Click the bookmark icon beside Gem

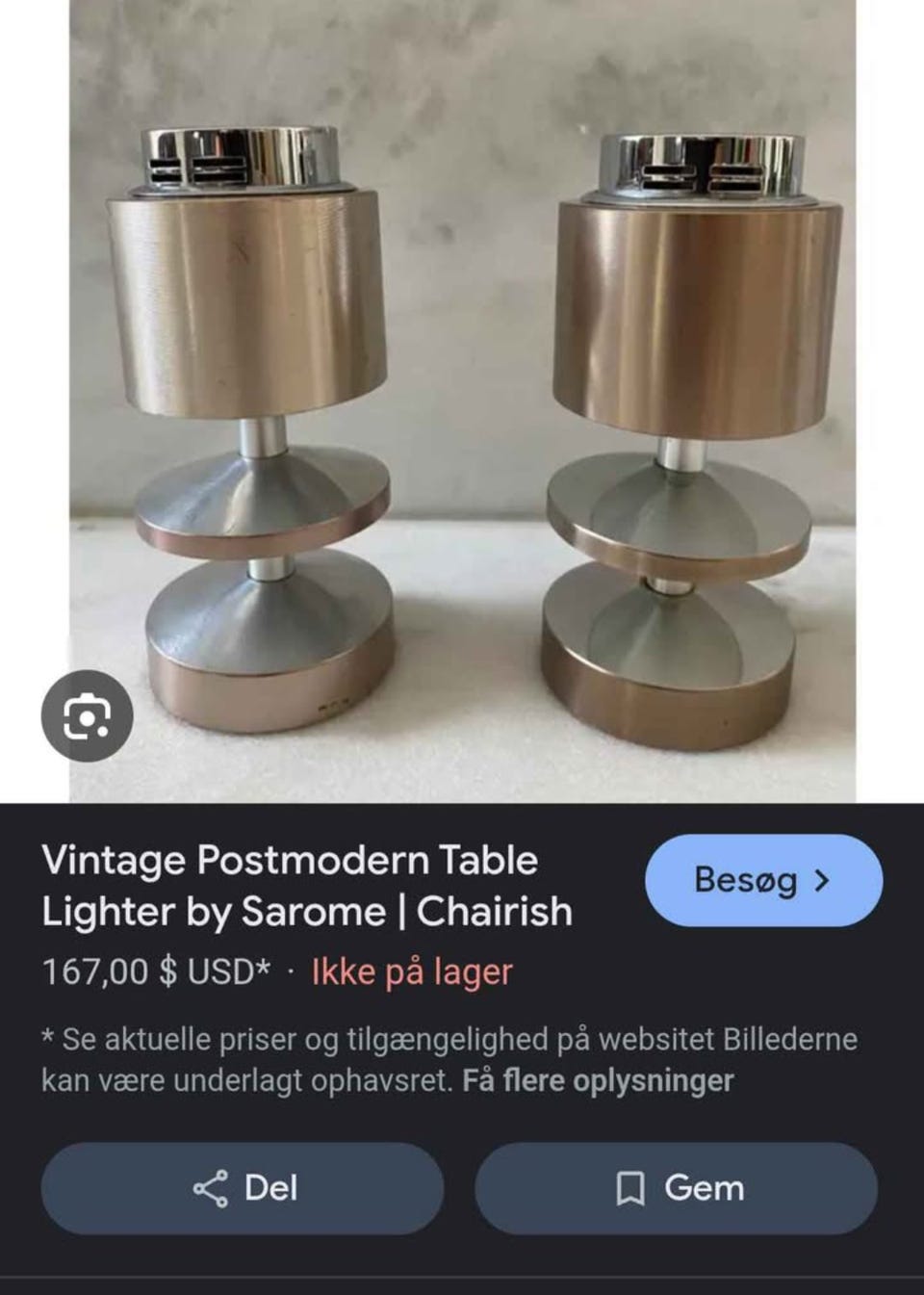pos(630,1188)
